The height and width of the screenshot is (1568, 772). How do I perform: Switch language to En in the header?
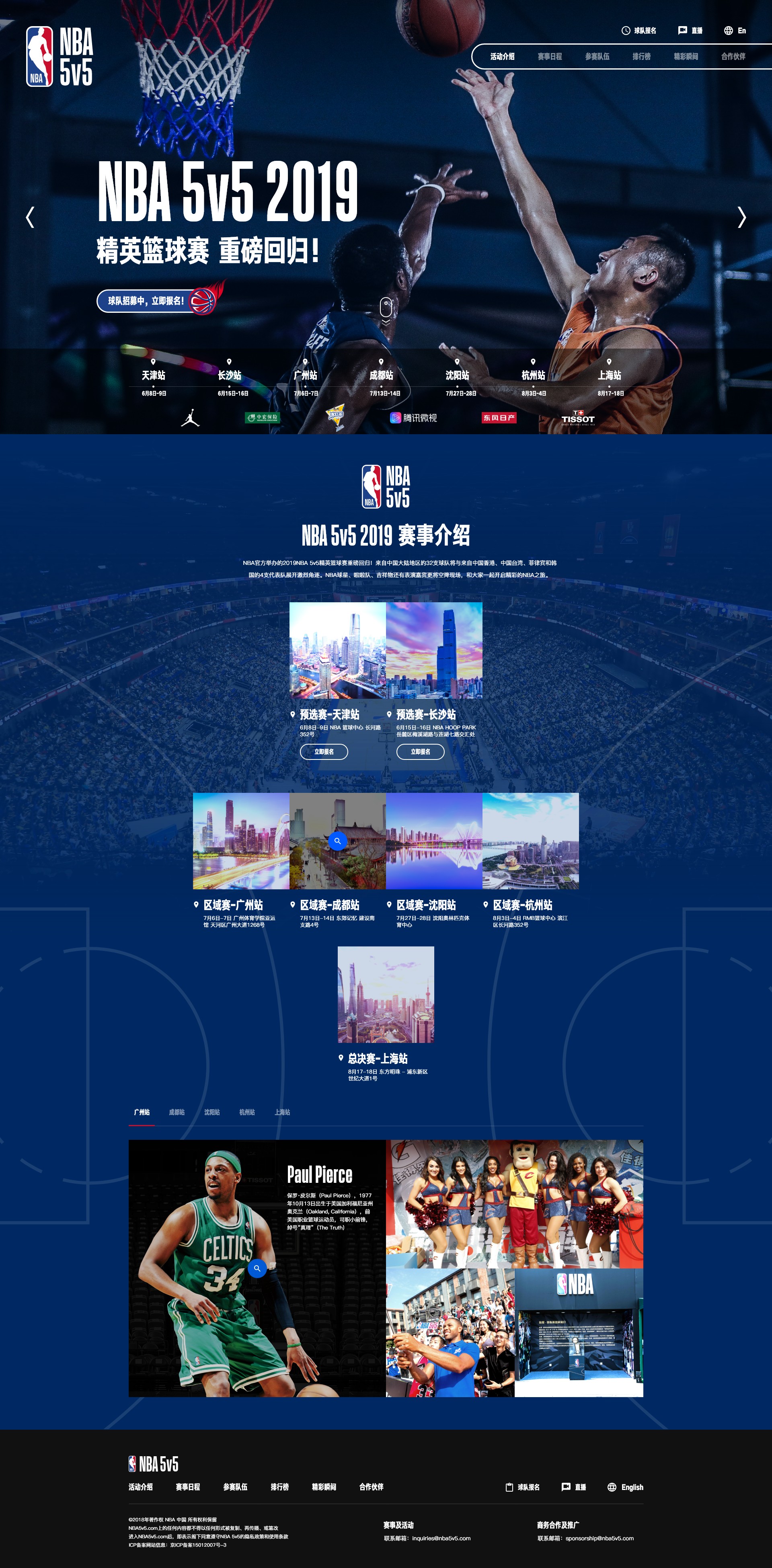735,31
